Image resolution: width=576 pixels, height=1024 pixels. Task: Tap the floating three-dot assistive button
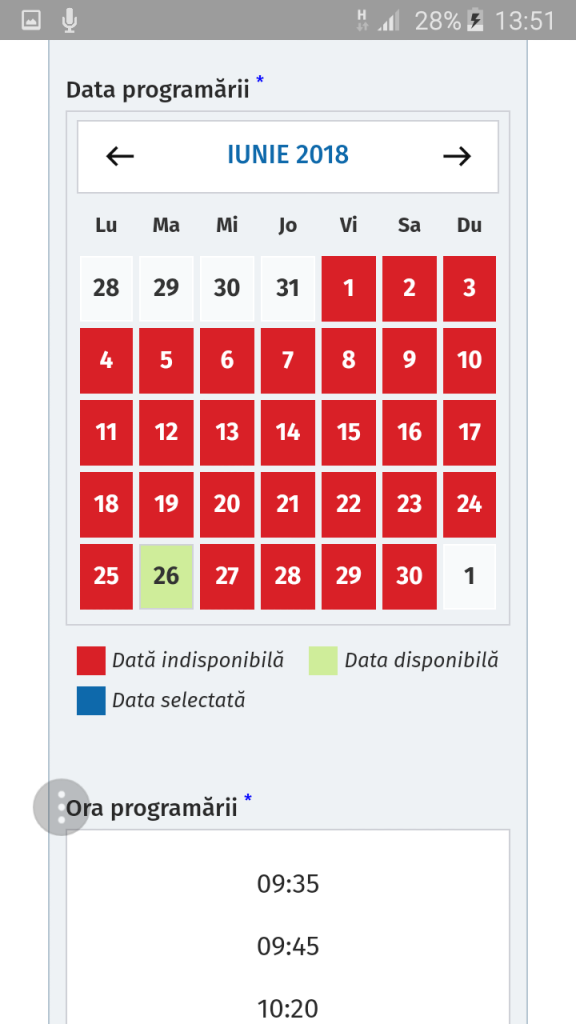tap(61, 807)
